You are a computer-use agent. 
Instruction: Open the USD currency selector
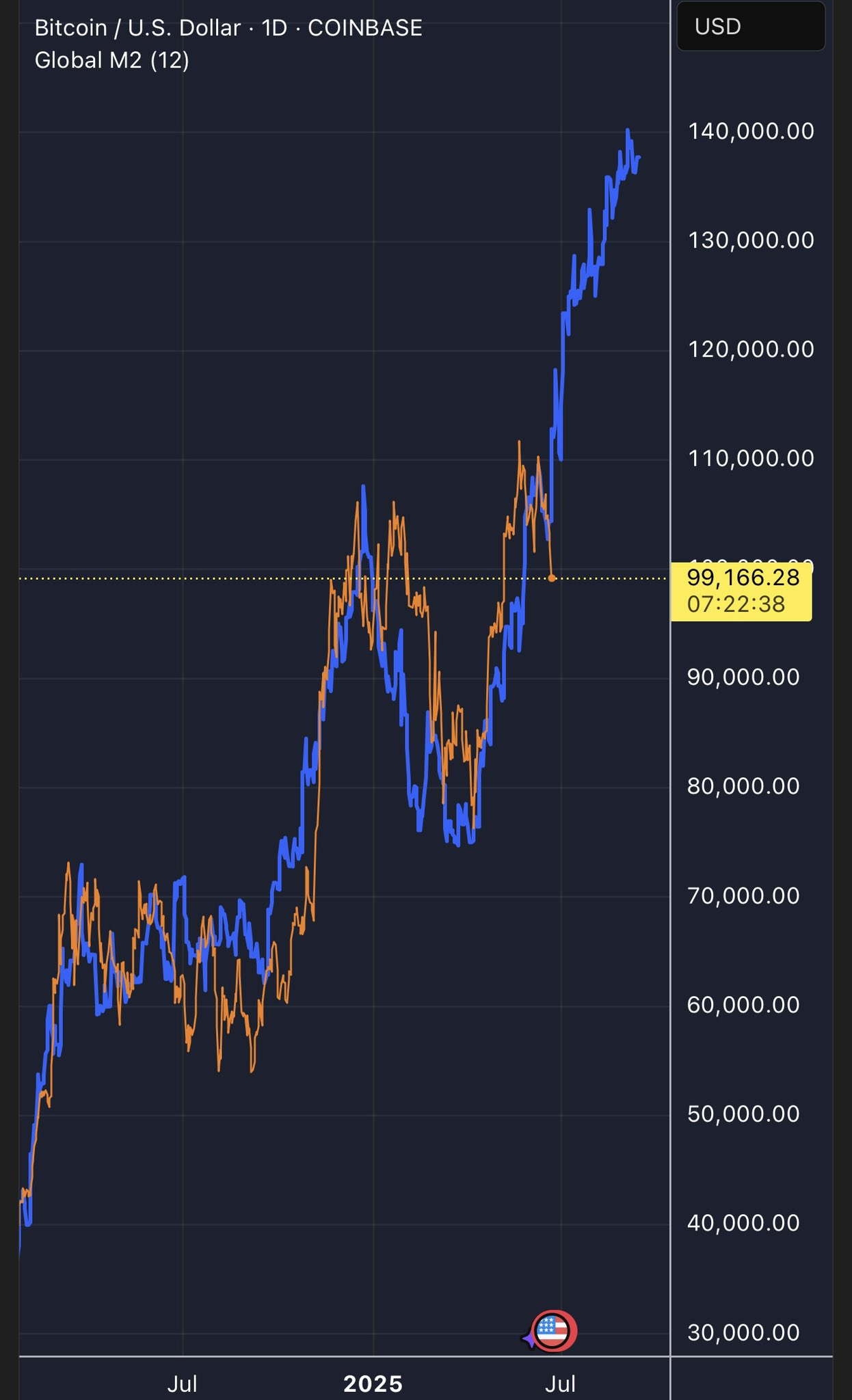click(x=750, y=27)
